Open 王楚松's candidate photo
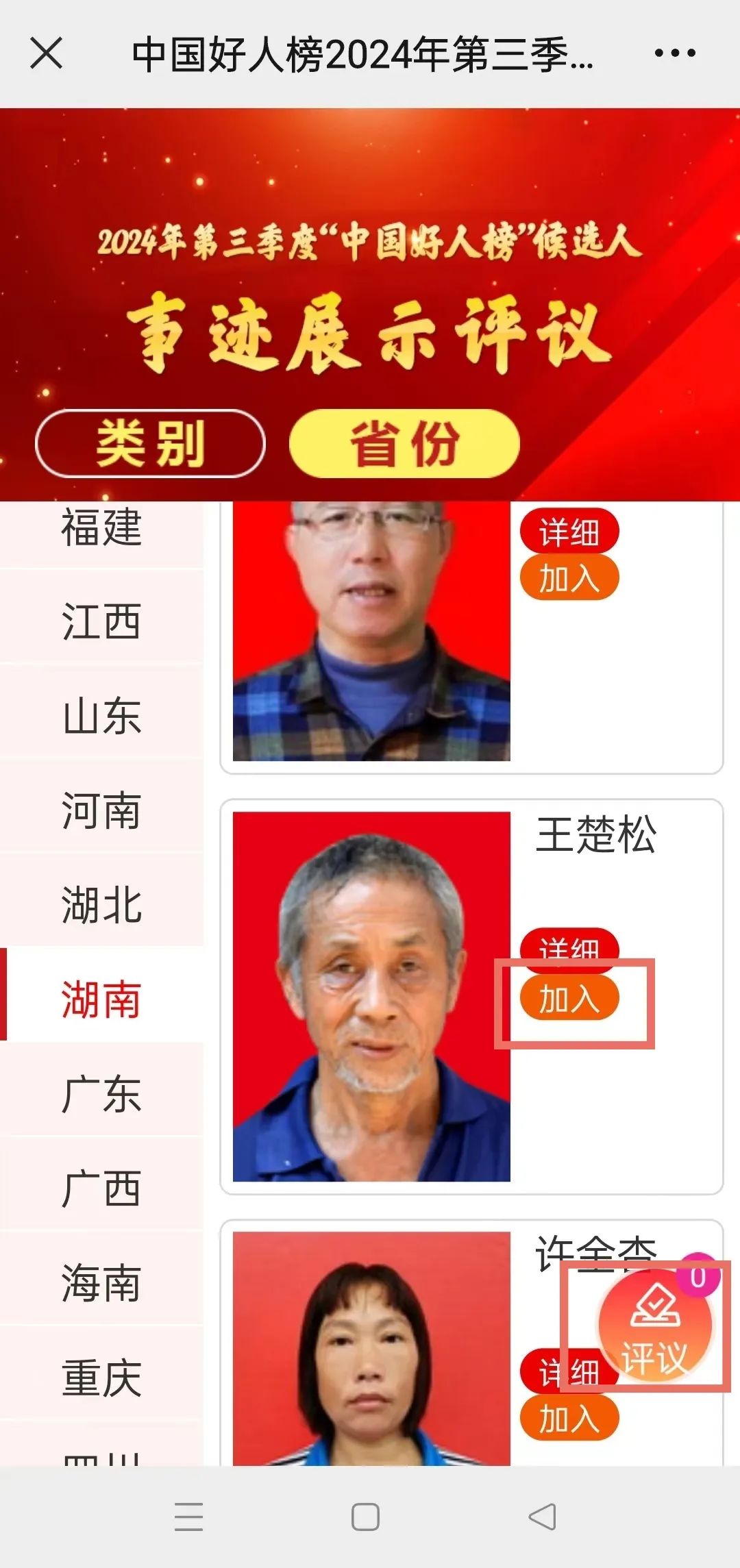The height and width of the screenshot is (1568, 740). coord(371,997)
